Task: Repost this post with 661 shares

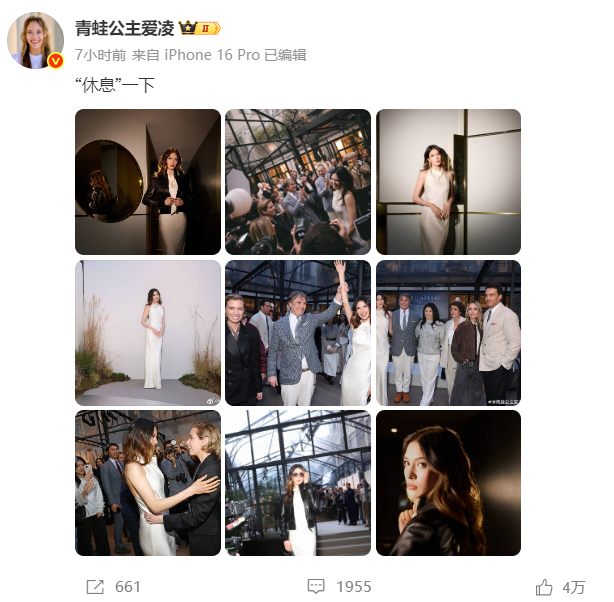Action: tap(115, 586)
